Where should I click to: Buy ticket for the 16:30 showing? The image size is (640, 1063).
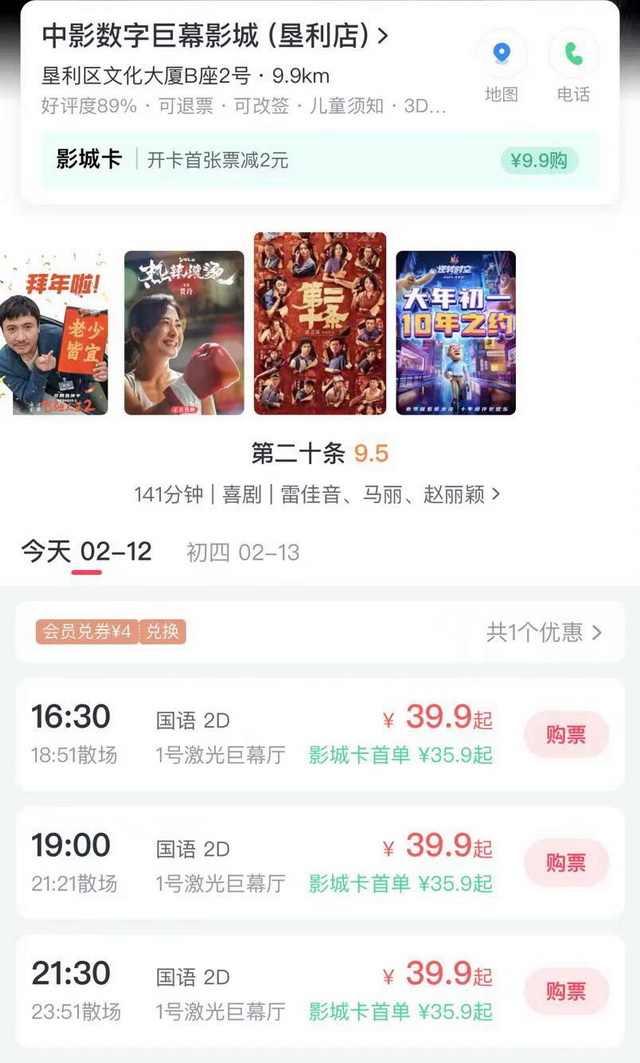[566, 735]
